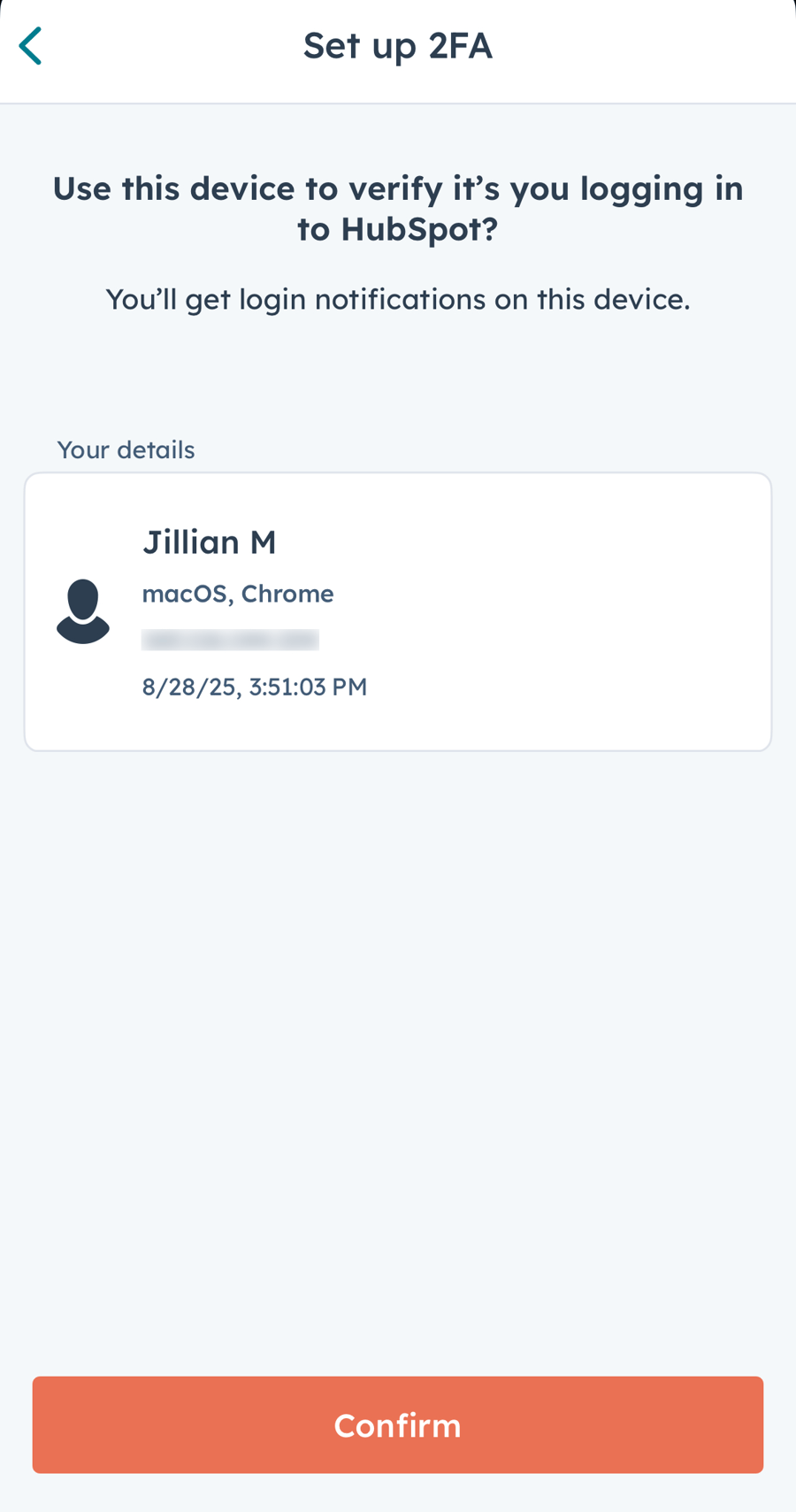This screenshot has height=1512, width=796.
Task: Click the 'Your details' section label
Action: coord(126,450)
